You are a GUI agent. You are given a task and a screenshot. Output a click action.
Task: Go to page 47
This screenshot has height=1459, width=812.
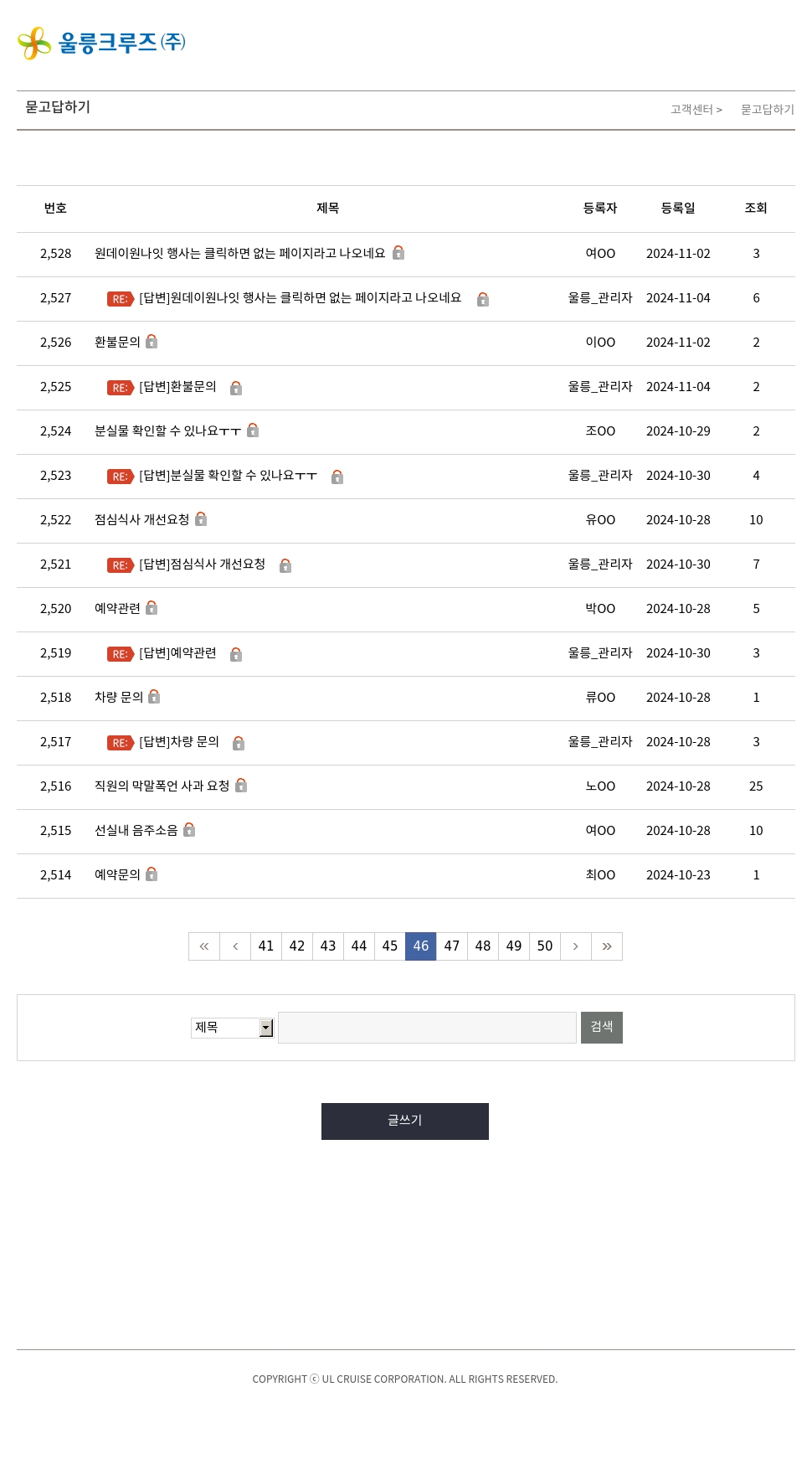452,946
